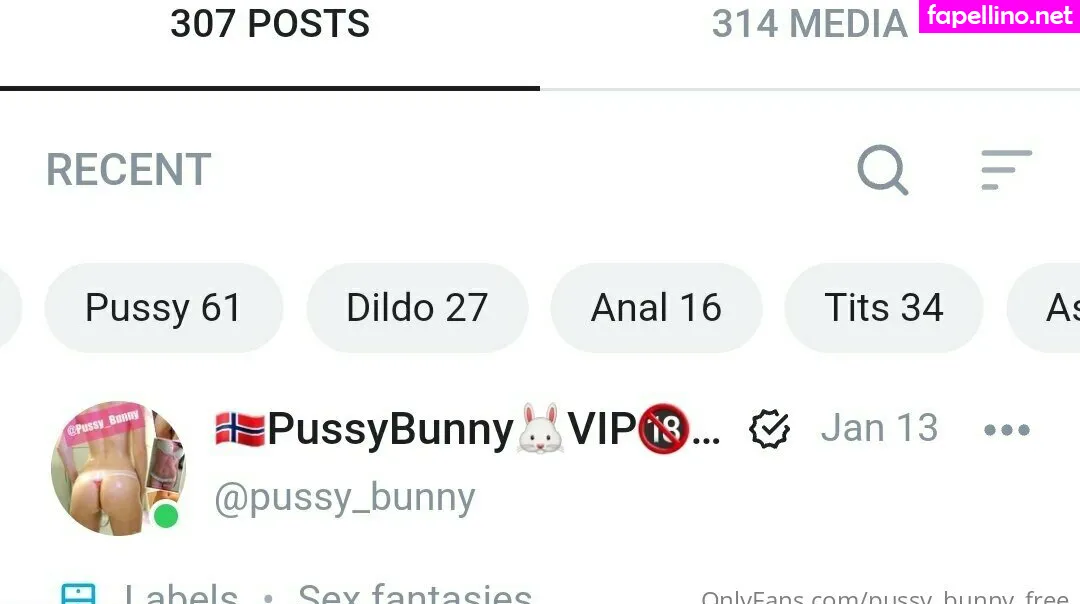Image resolution: width=1080 pixels, height=604 pixels.
Task: Open the post's three-dot options menu
Action: pyautogui.click(x=1006, y=430)
